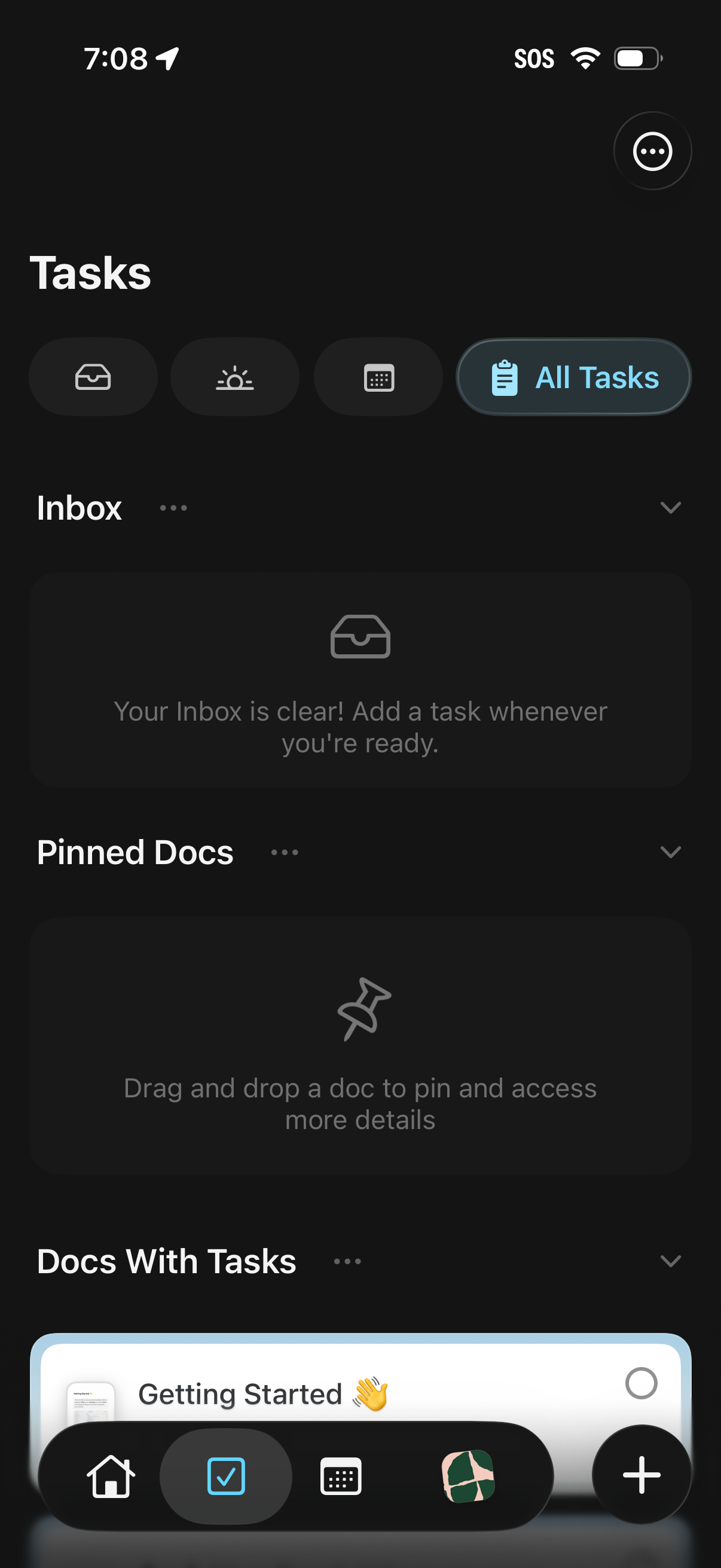Select the Today sun filter icon
The height and width of the screenshot is (1568, 721).
[234, 377]
